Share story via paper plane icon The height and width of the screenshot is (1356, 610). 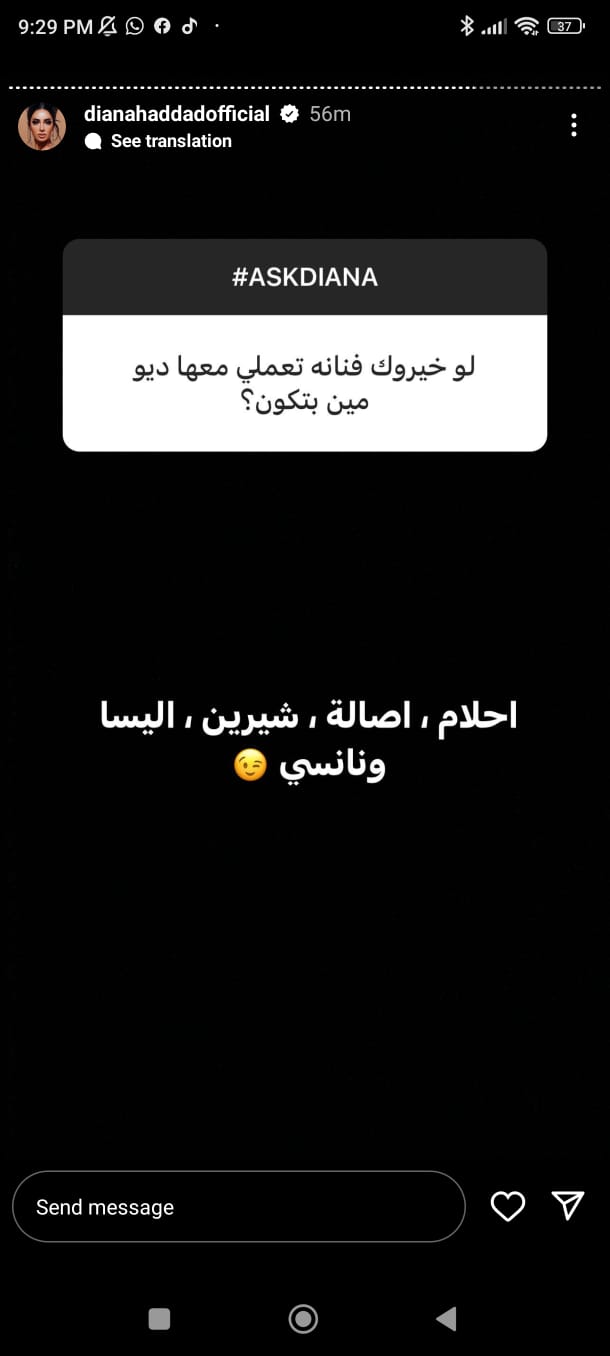click(x=568, y=1206)
